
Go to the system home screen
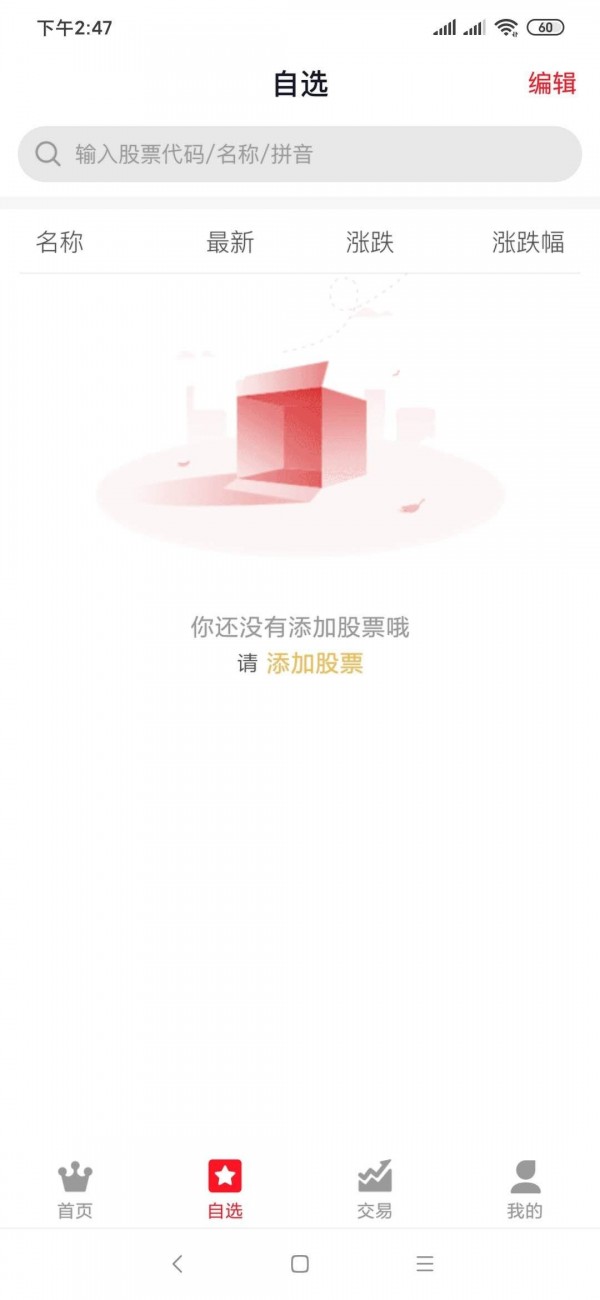tap(300, 1264)
